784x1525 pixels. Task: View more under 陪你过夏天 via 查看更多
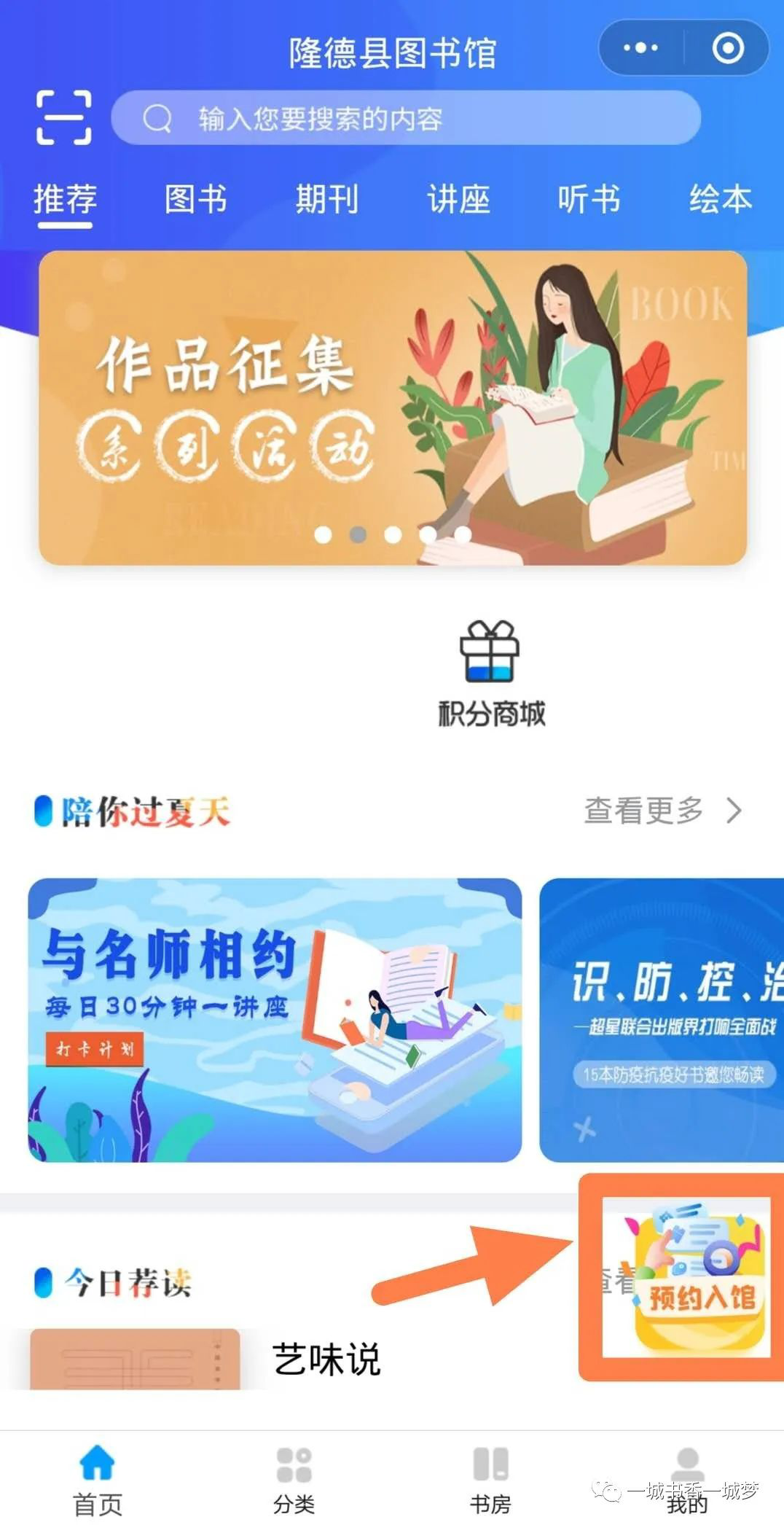click(x=663, y=811)
